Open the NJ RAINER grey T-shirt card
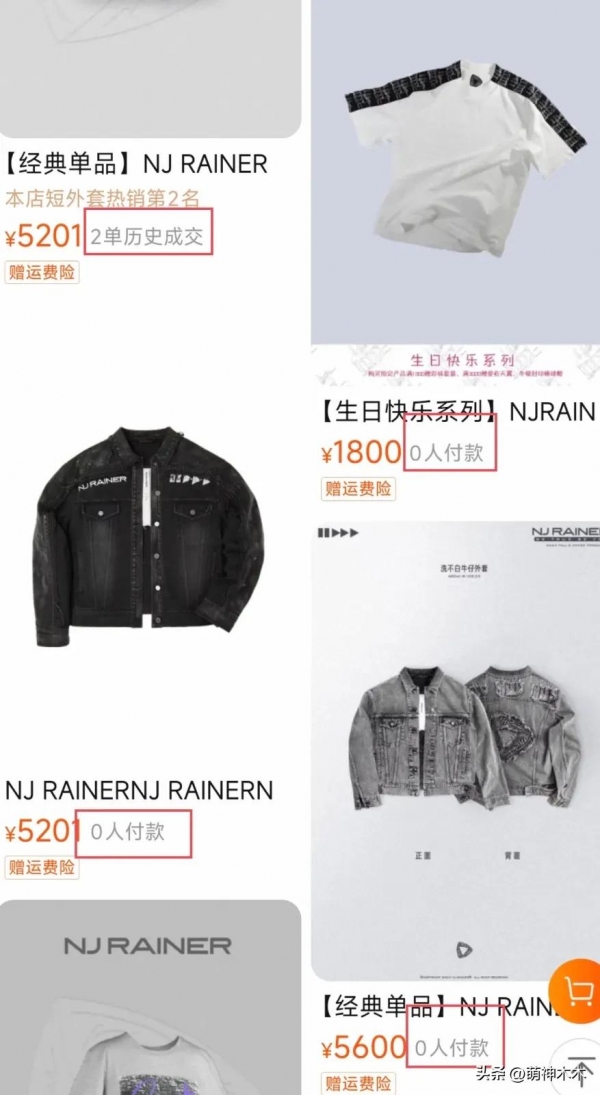Viewport: 600px width, 1095px height. pyautogui.click(x=150, y=1000)
